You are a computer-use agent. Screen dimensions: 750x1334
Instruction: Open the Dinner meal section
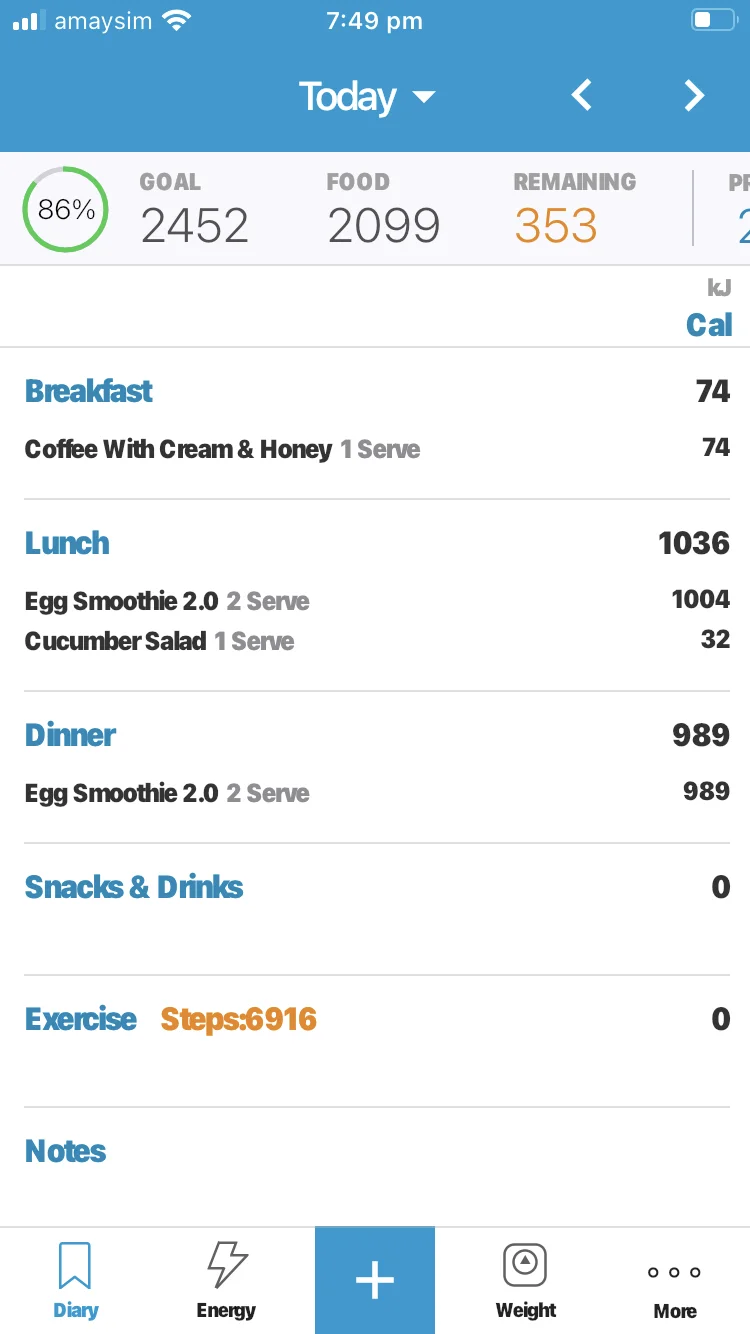(x=70, y=735)
